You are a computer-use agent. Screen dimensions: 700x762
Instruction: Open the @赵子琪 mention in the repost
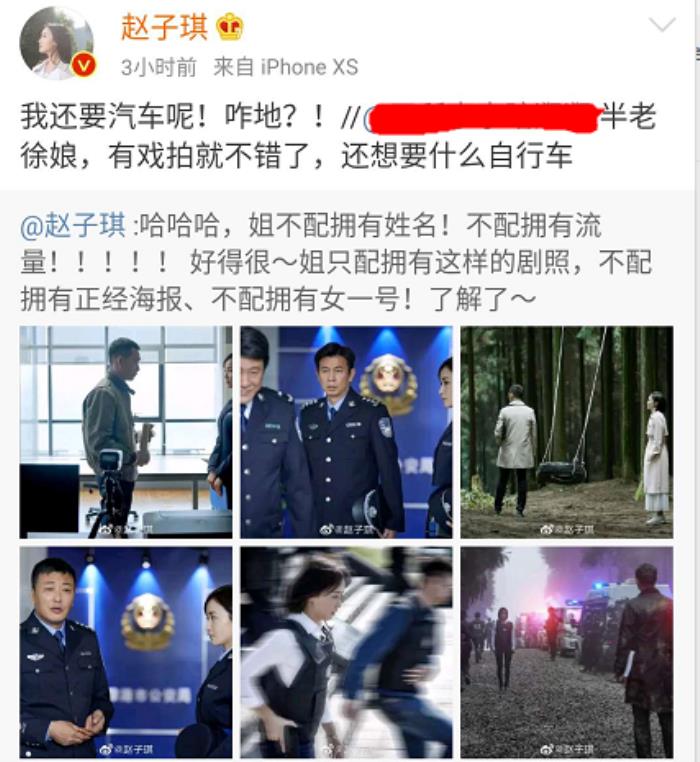(73, 226)
